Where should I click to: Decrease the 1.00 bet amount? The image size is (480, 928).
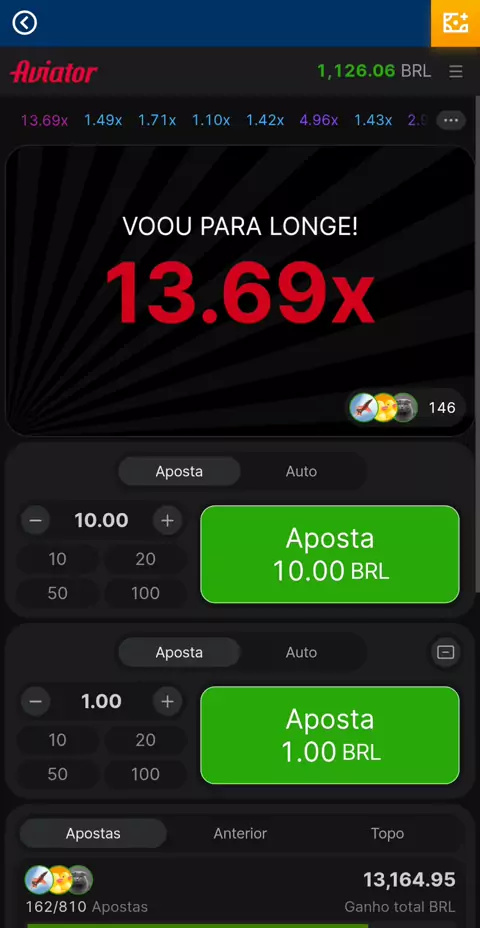(x=36, y=701)
